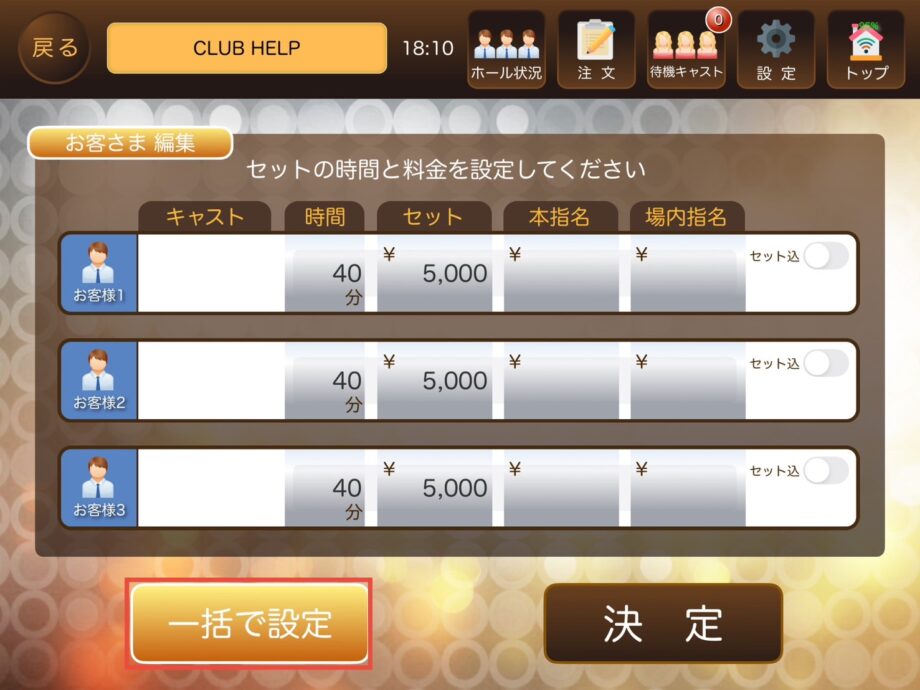Turn on セット込 for お客様2
Image resolution: width=920 pixels, height=690 pixels.
point(826,363)
